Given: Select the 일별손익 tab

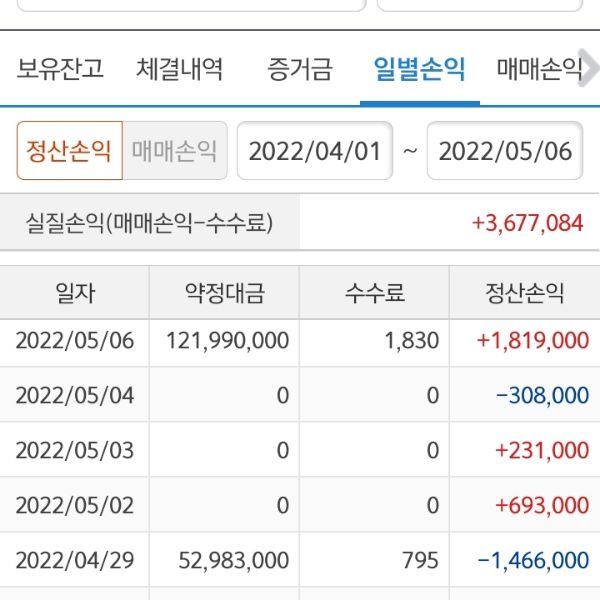Looking at the screenshot, I should (419, 70).
